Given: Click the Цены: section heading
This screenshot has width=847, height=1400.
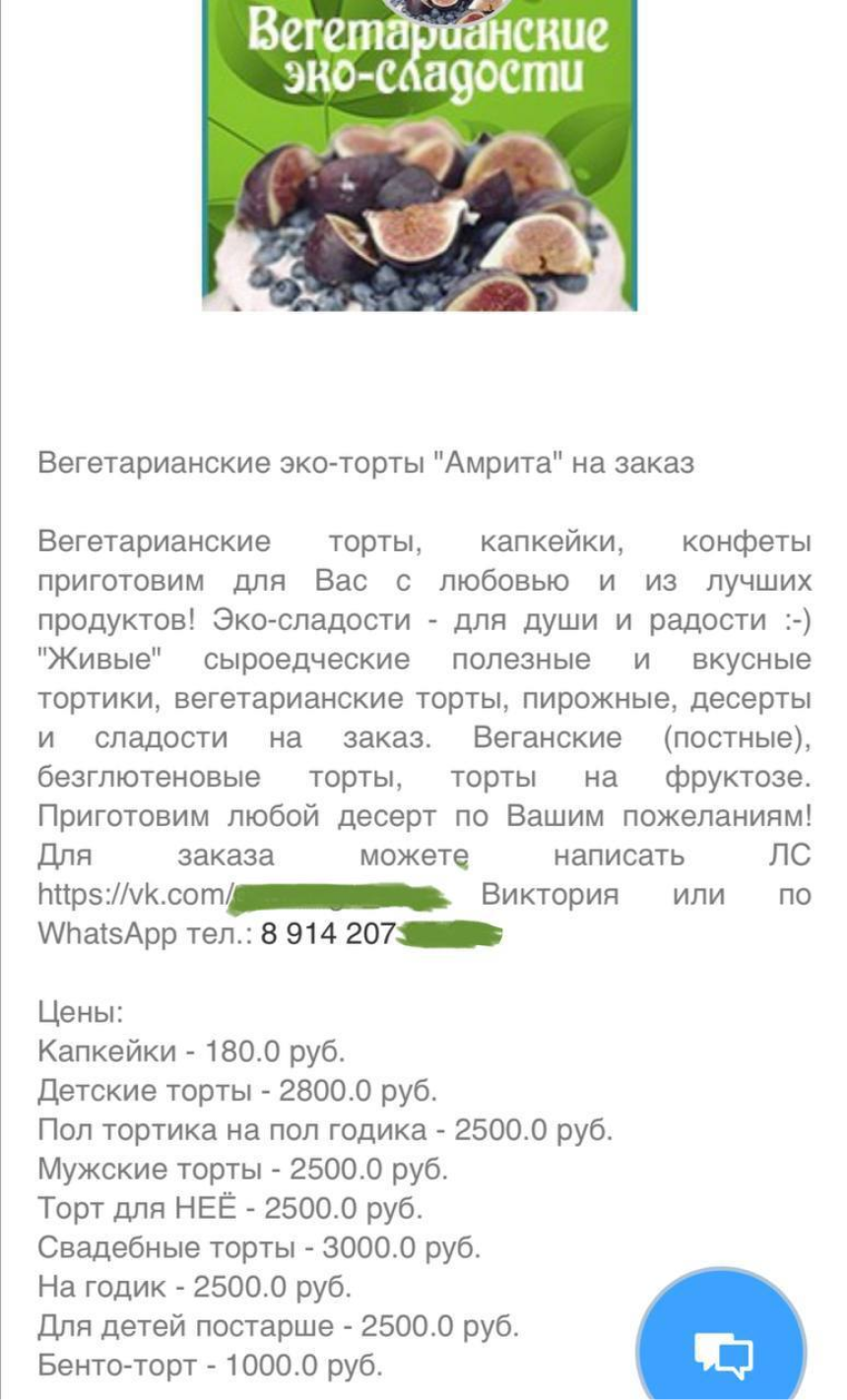Looking at the screenshot, I should pos(69,1011).
